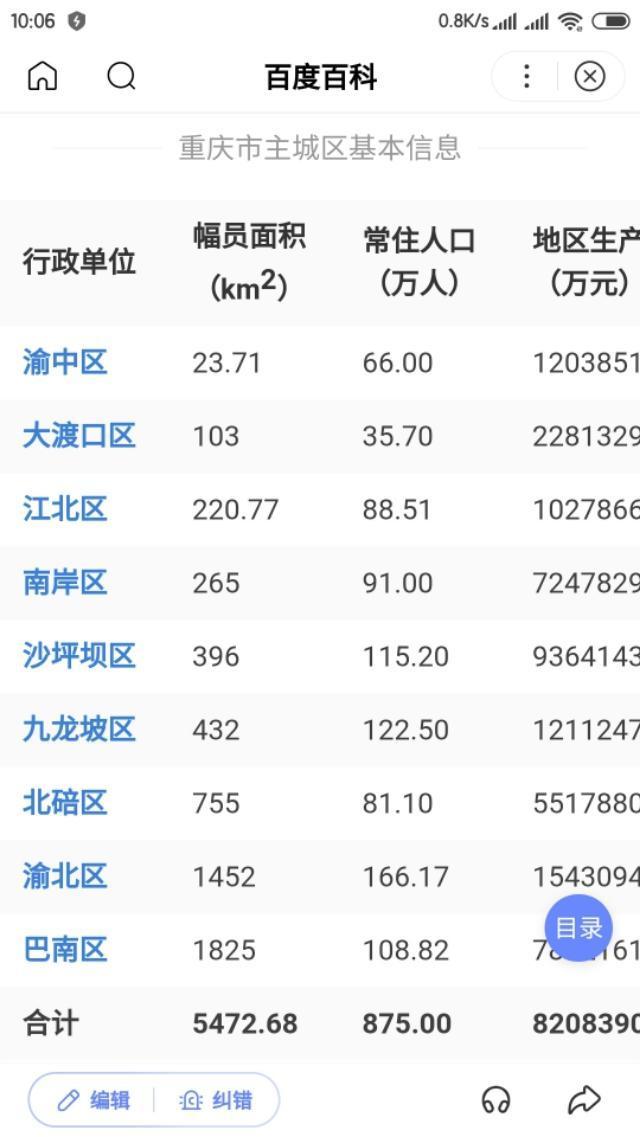Tap 编辑 to edit the entry
The width and height of the screenshot is (640, 1137).
pos(93,1100)
